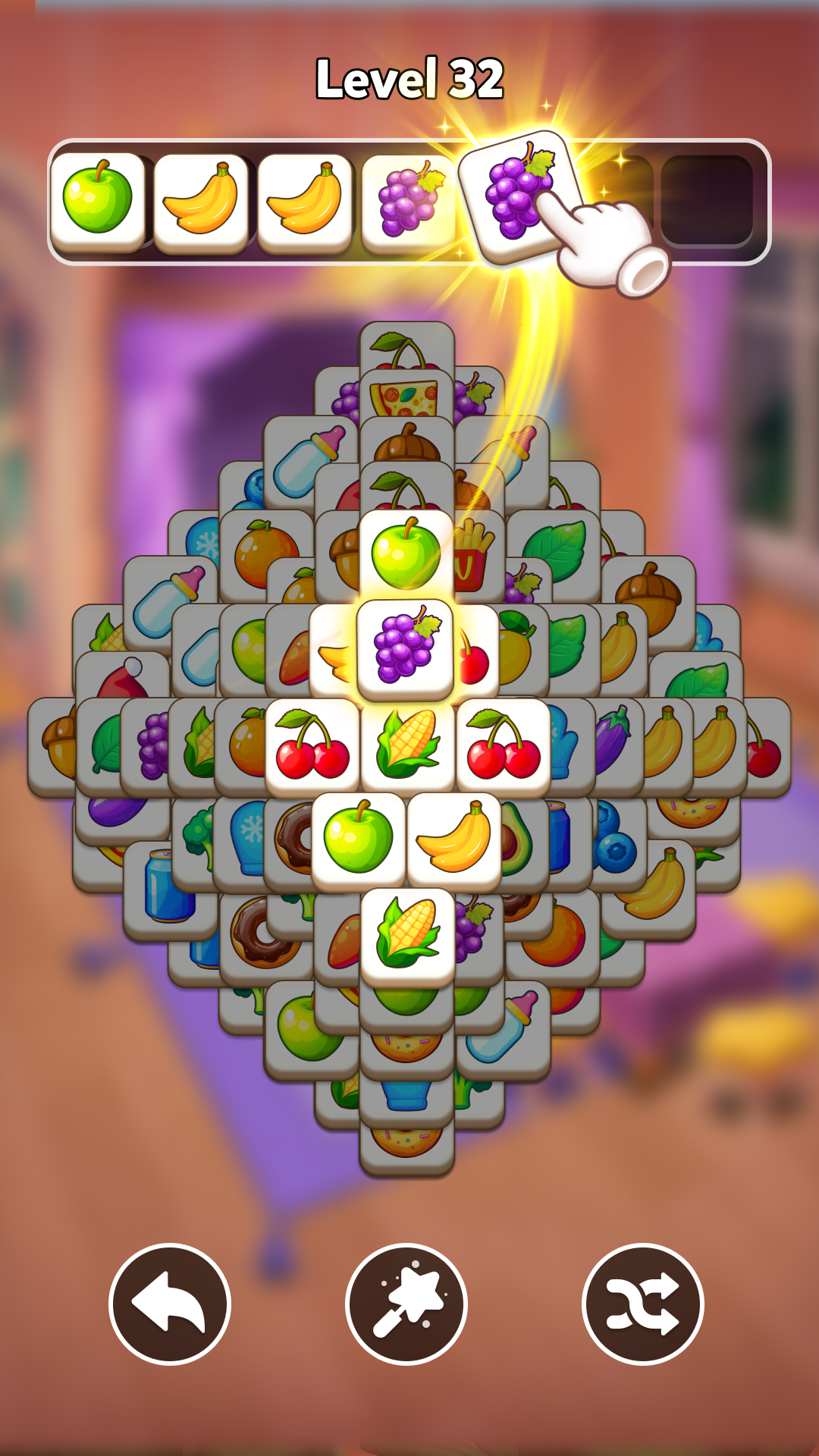Shuffle the board tiles
The width and height of the screenshot is (819, 1456).
coord(642,1304)
